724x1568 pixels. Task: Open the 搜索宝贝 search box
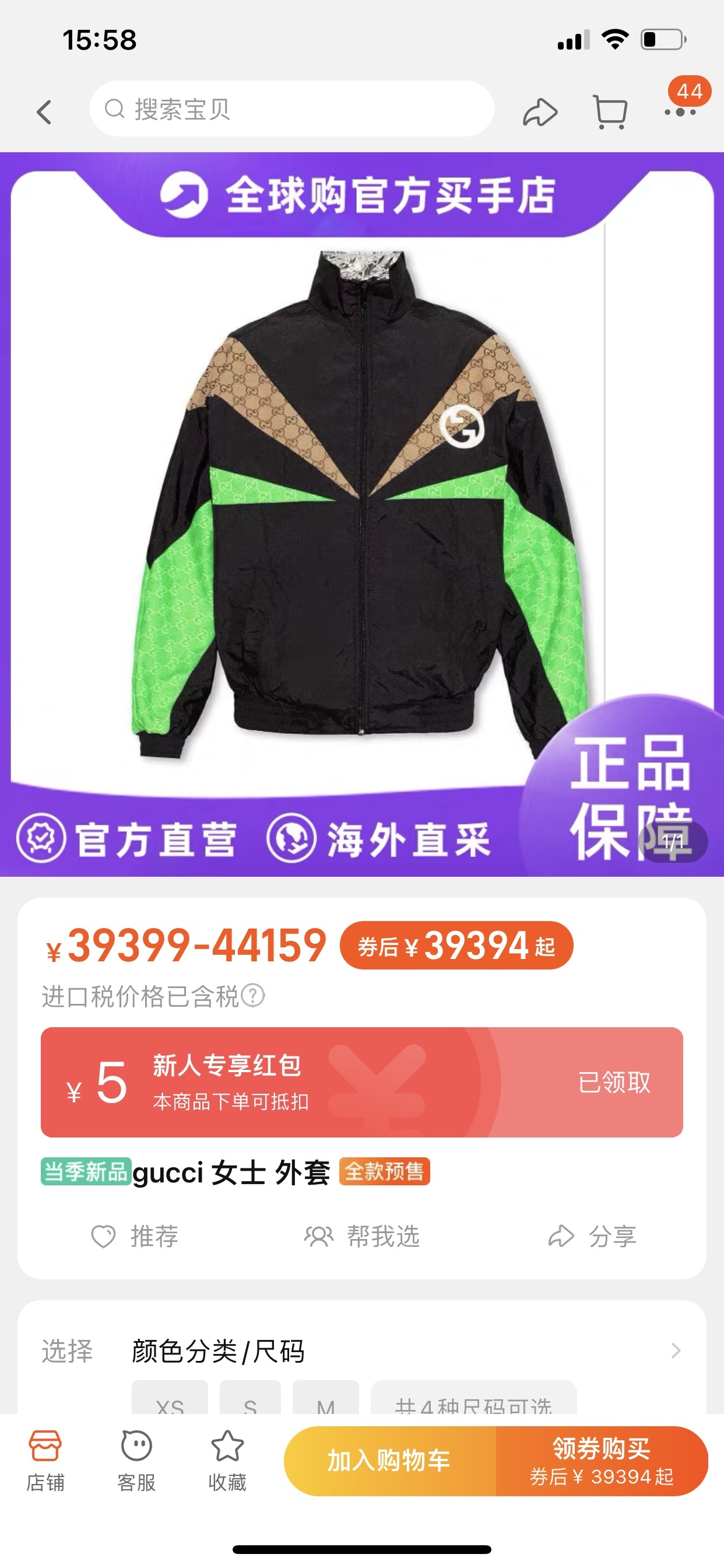[x=292, y=110]
